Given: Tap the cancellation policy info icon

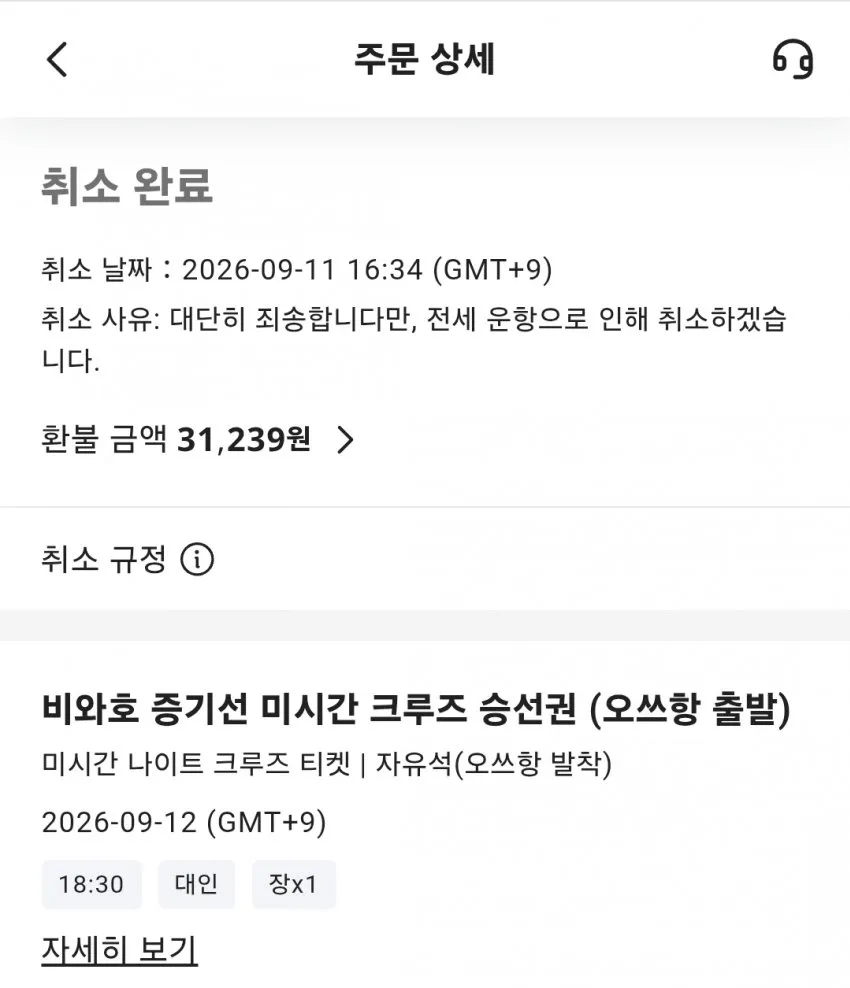Looking at the screenshot, I should (197, 559).
